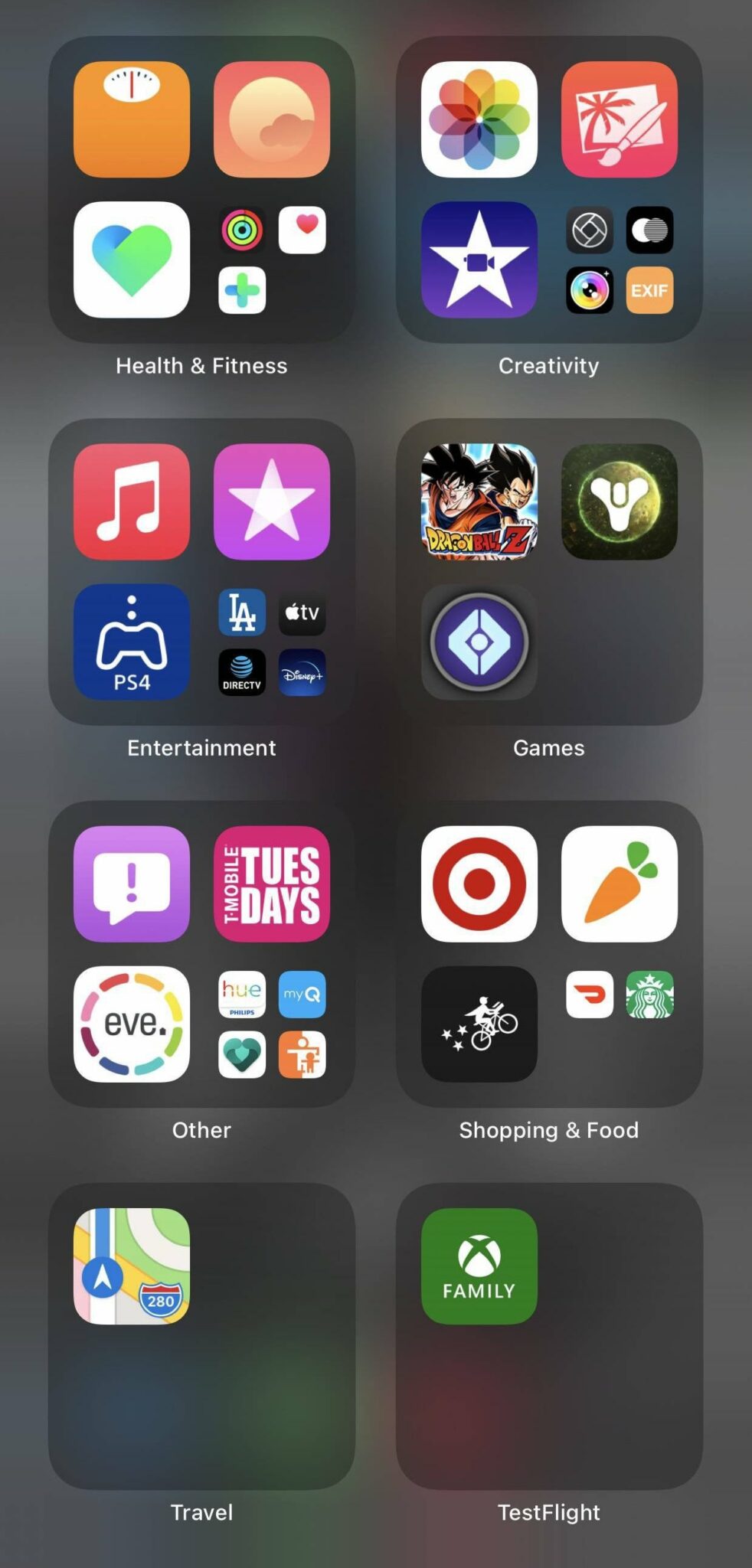Open PS4 Remote Play
Image resolution: width=752 pixels, height=1568 pixels.
132,642
